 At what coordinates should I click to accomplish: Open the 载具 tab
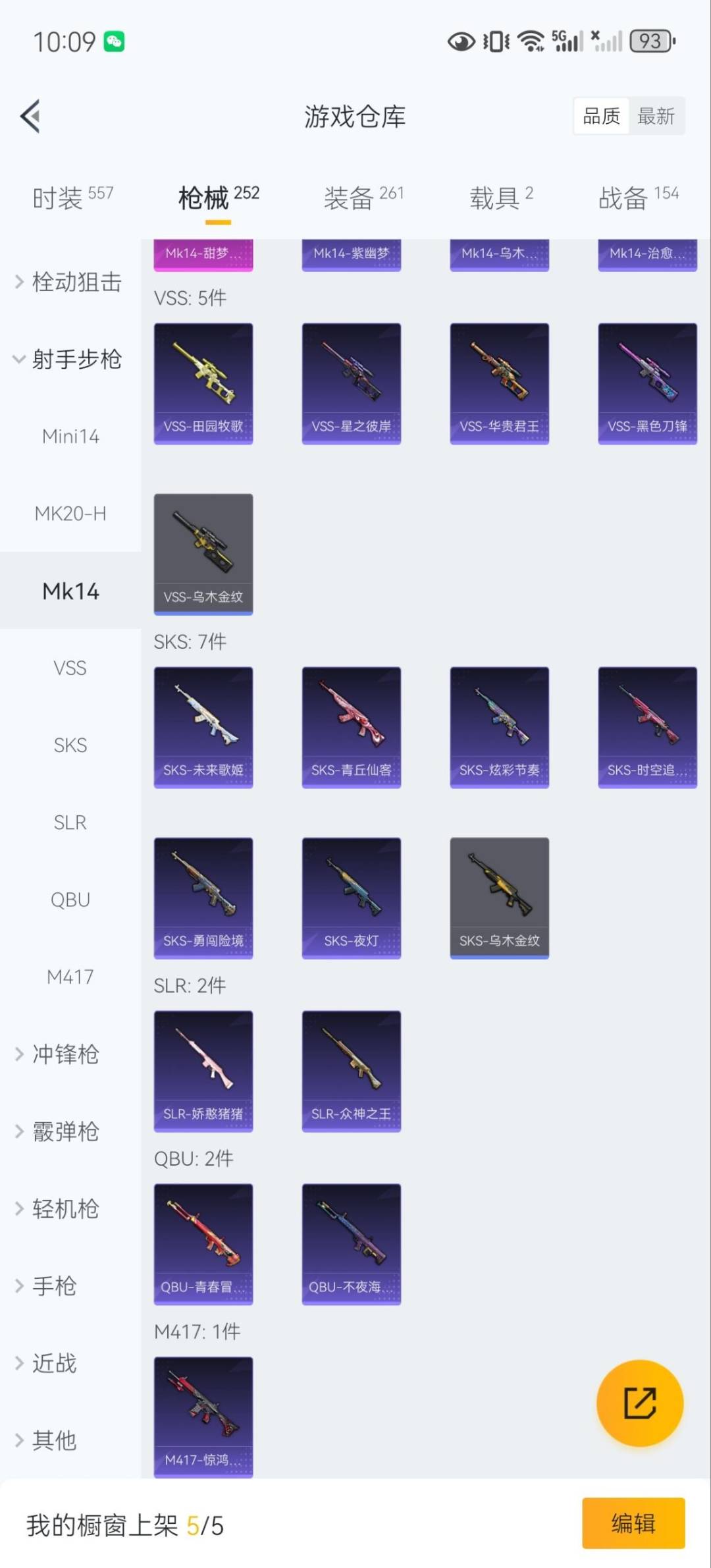coord(501,197)
